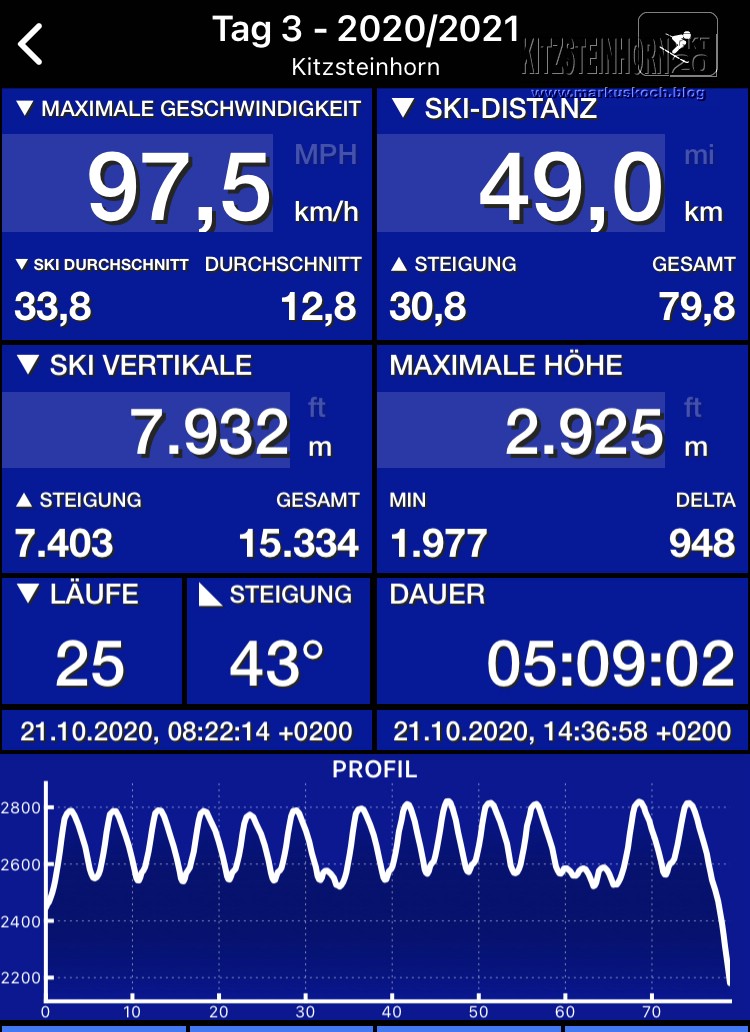Viewport: 750px width, 1032px height.
Task: Toggle the ski distance unit mi/km
Action: tap(703, 184)
